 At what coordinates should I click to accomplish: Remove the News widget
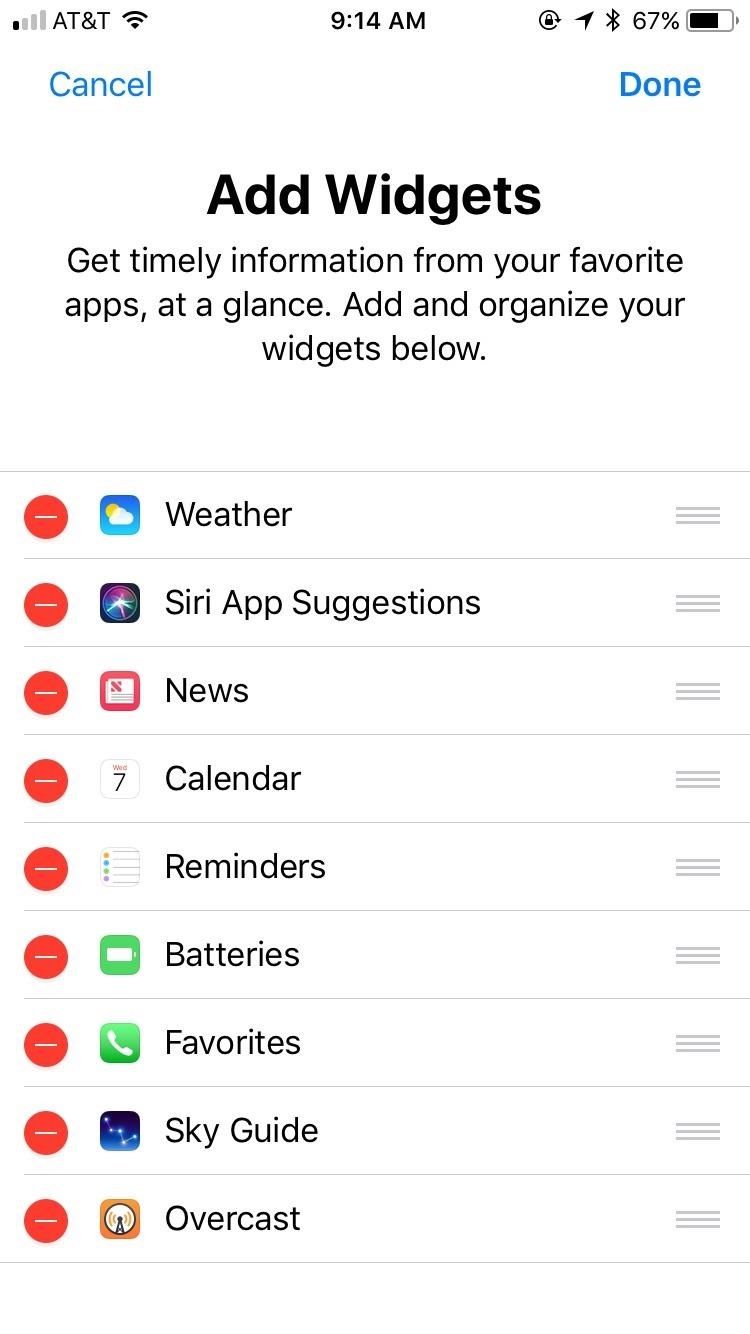(46, 692)
